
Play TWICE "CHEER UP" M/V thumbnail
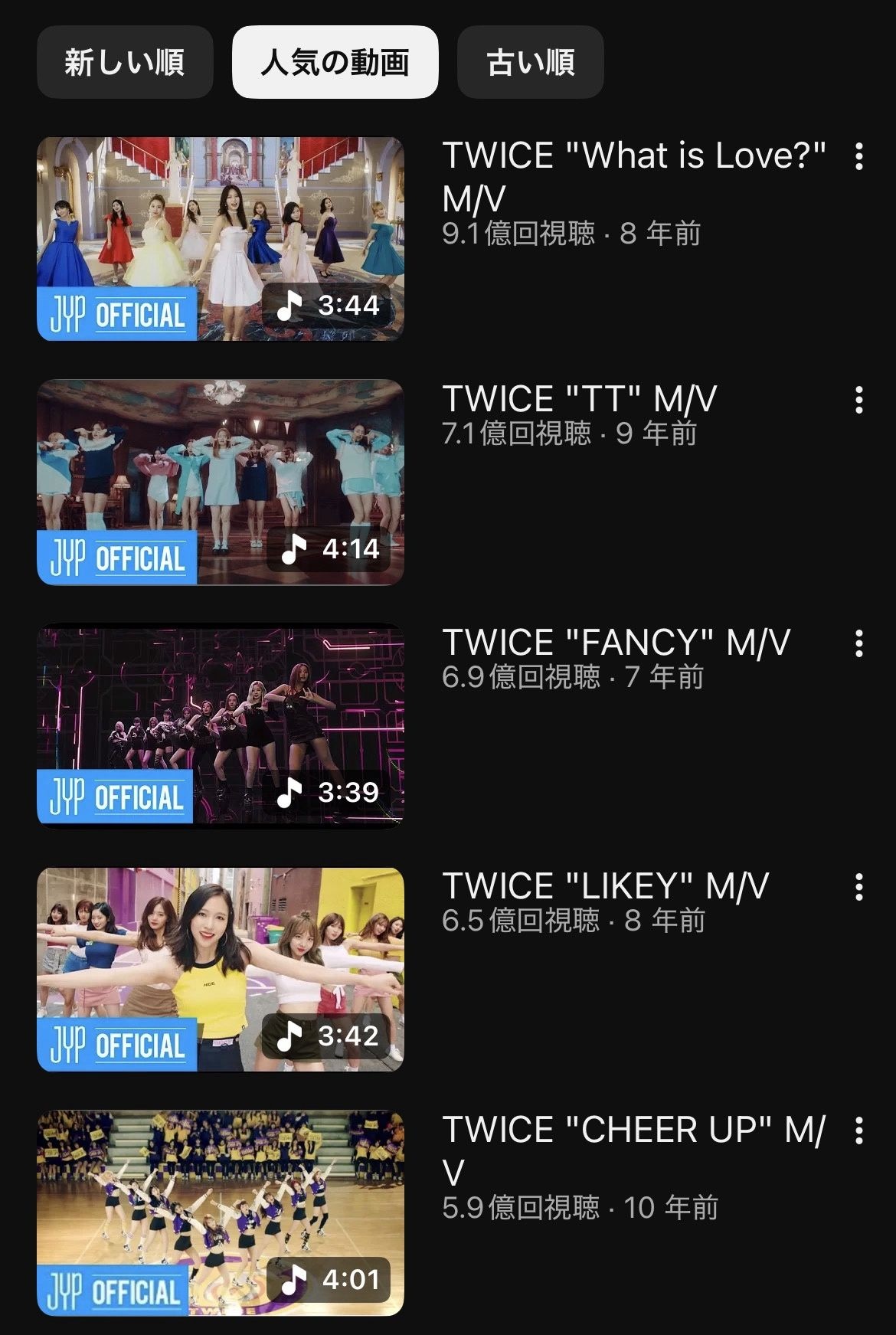(x=221, y=1212)
